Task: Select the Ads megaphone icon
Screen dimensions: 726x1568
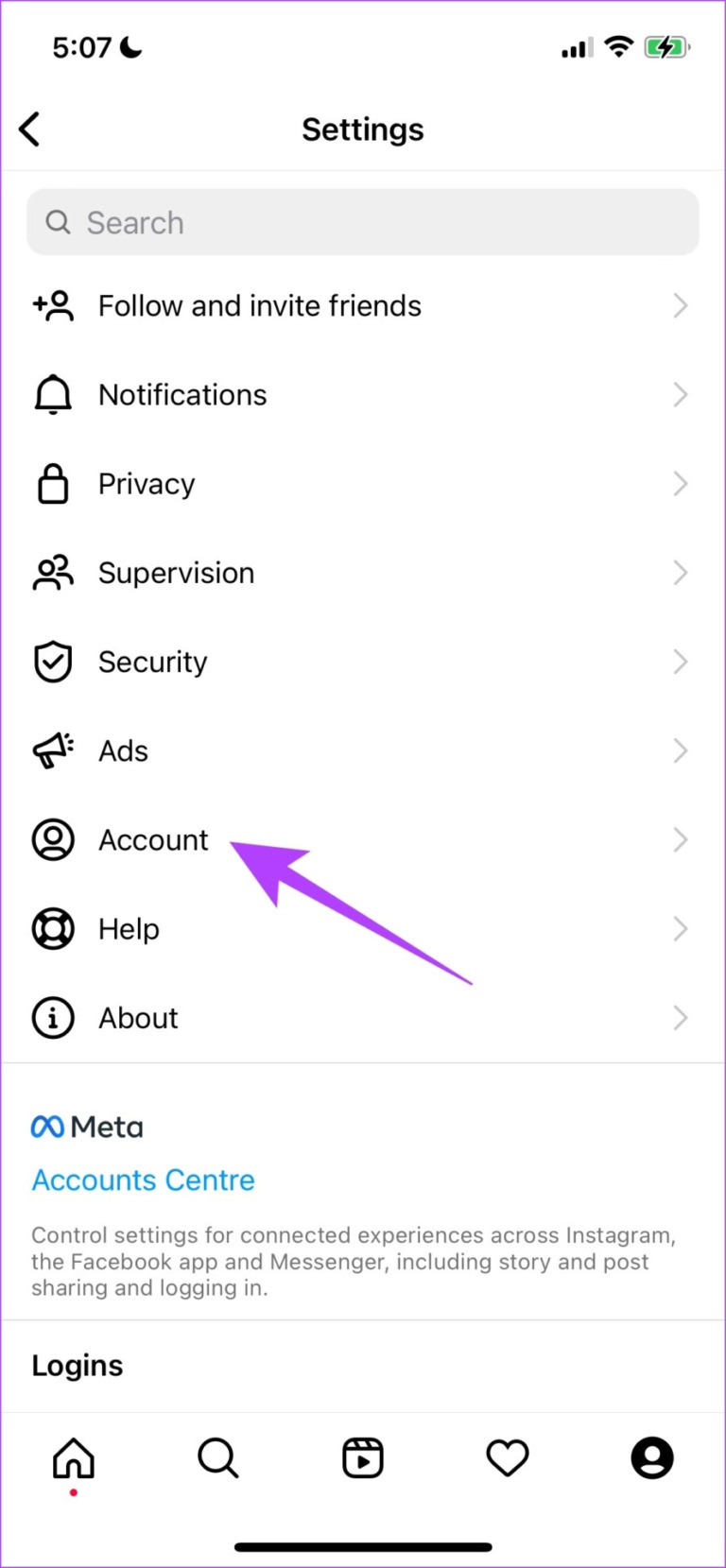Action: [53, 750]
